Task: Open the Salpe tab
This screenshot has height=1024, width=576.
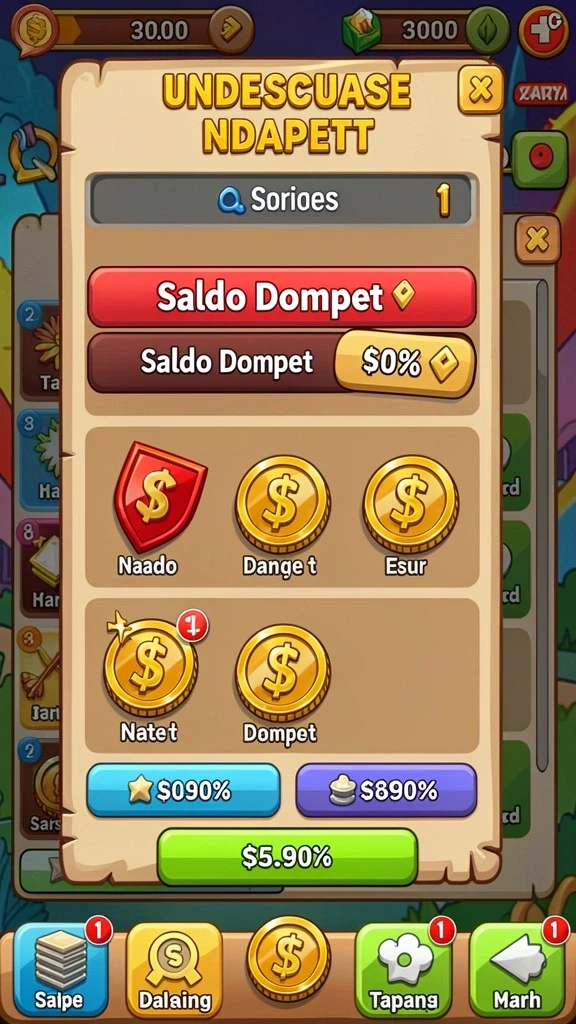Action: 60,968
